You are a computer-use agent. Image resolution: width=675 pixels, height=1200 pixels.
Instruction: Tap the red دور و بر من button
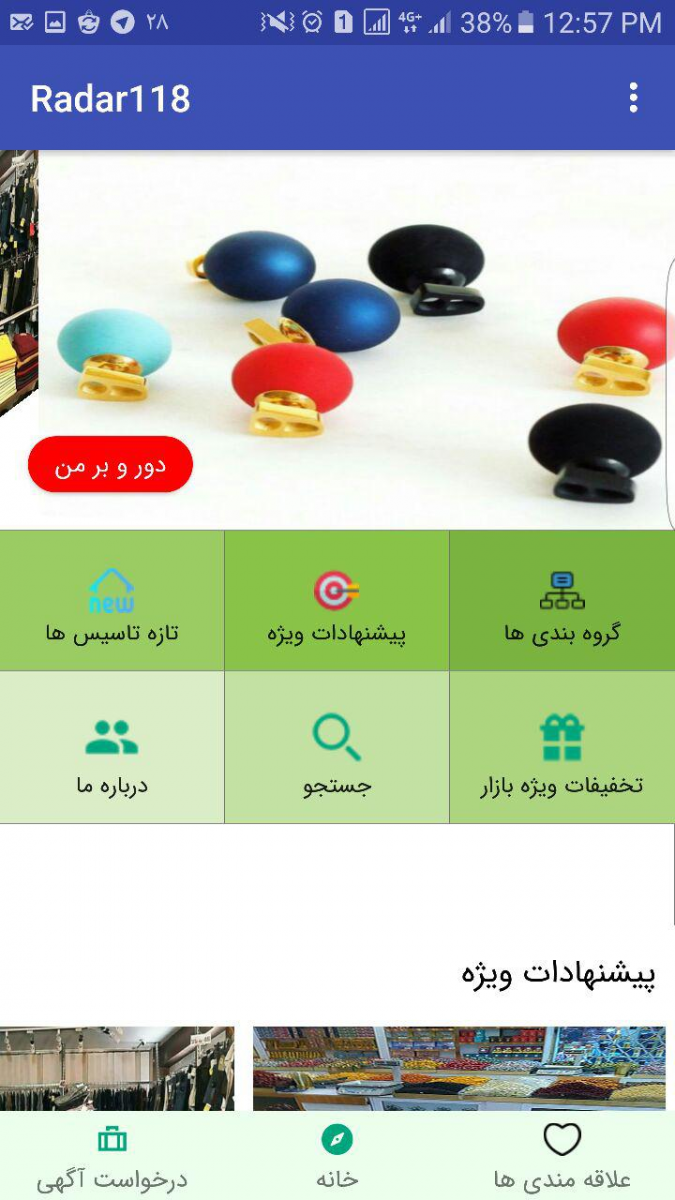pyautogui.click(x=110, y=465)
